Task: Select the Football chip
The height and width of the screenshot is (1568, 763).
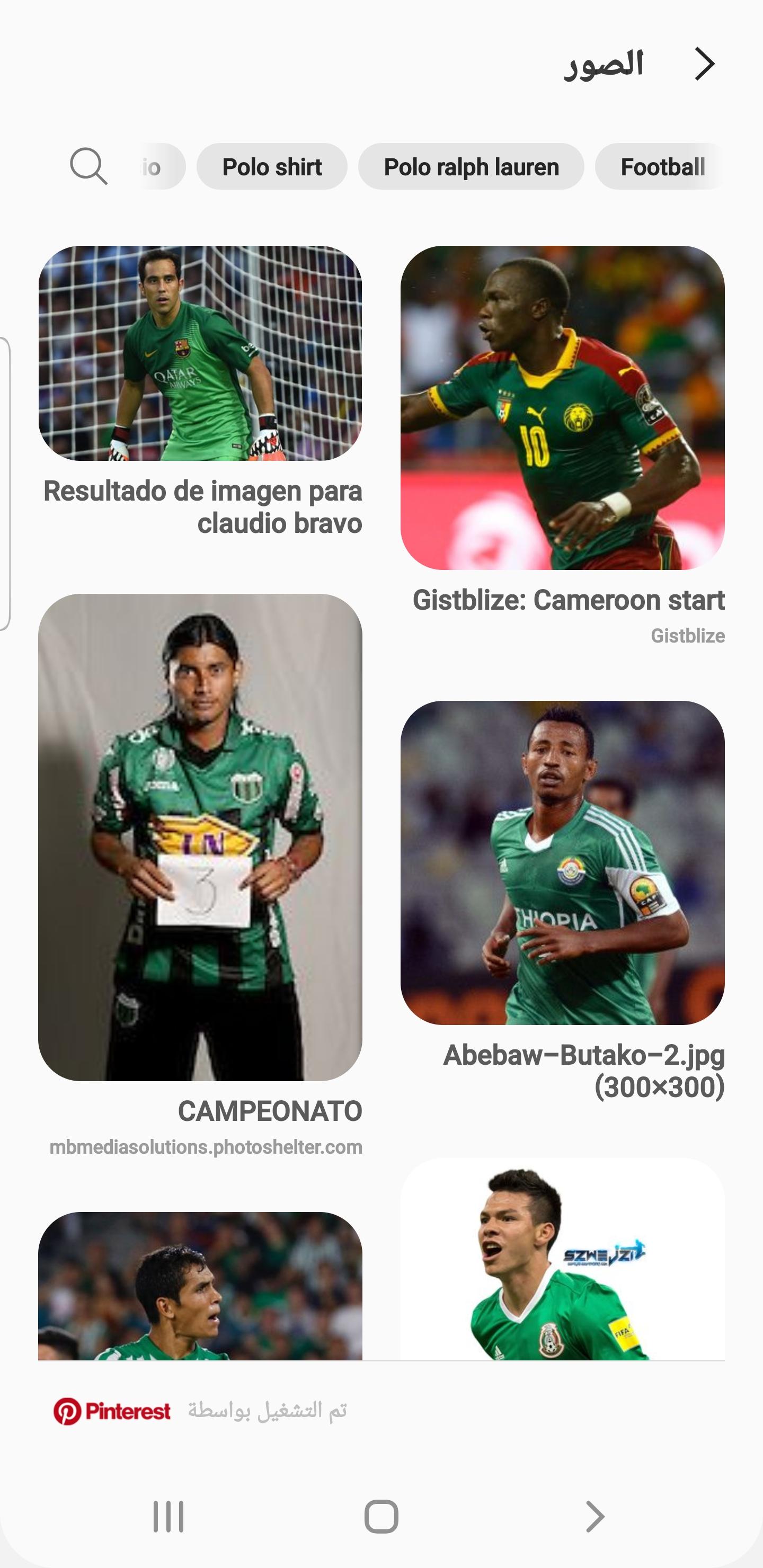Action: [x=661, y=167]
